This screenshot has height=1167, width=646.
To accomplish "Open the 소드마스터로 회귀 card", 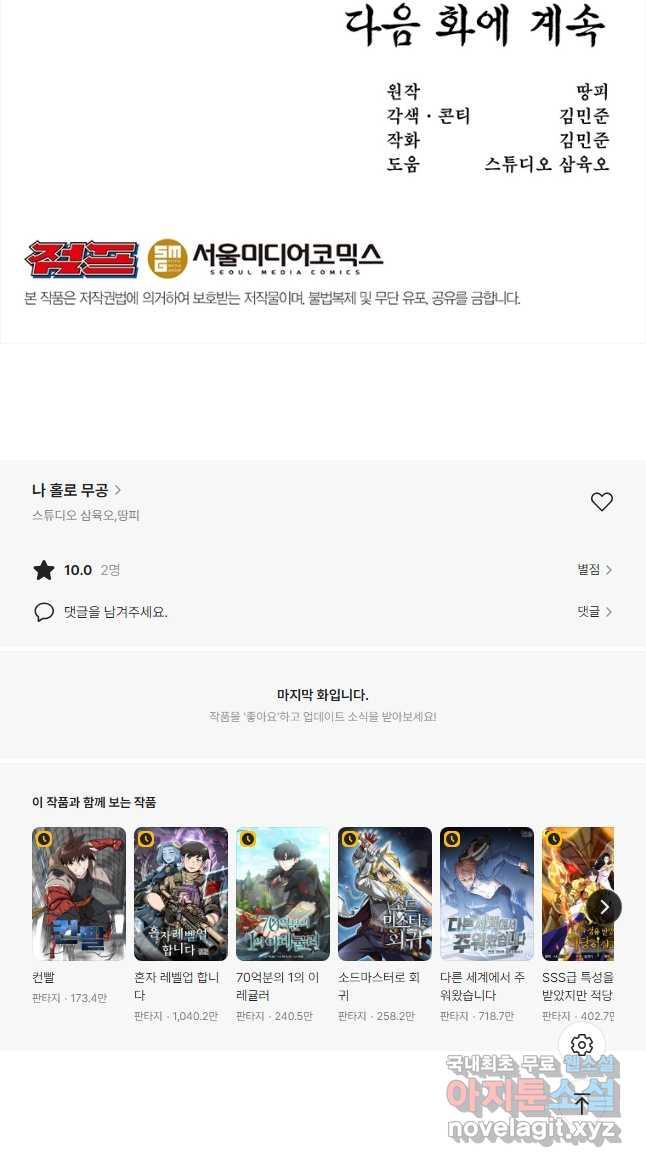I will pyautogui.click(x=385, y=894).
